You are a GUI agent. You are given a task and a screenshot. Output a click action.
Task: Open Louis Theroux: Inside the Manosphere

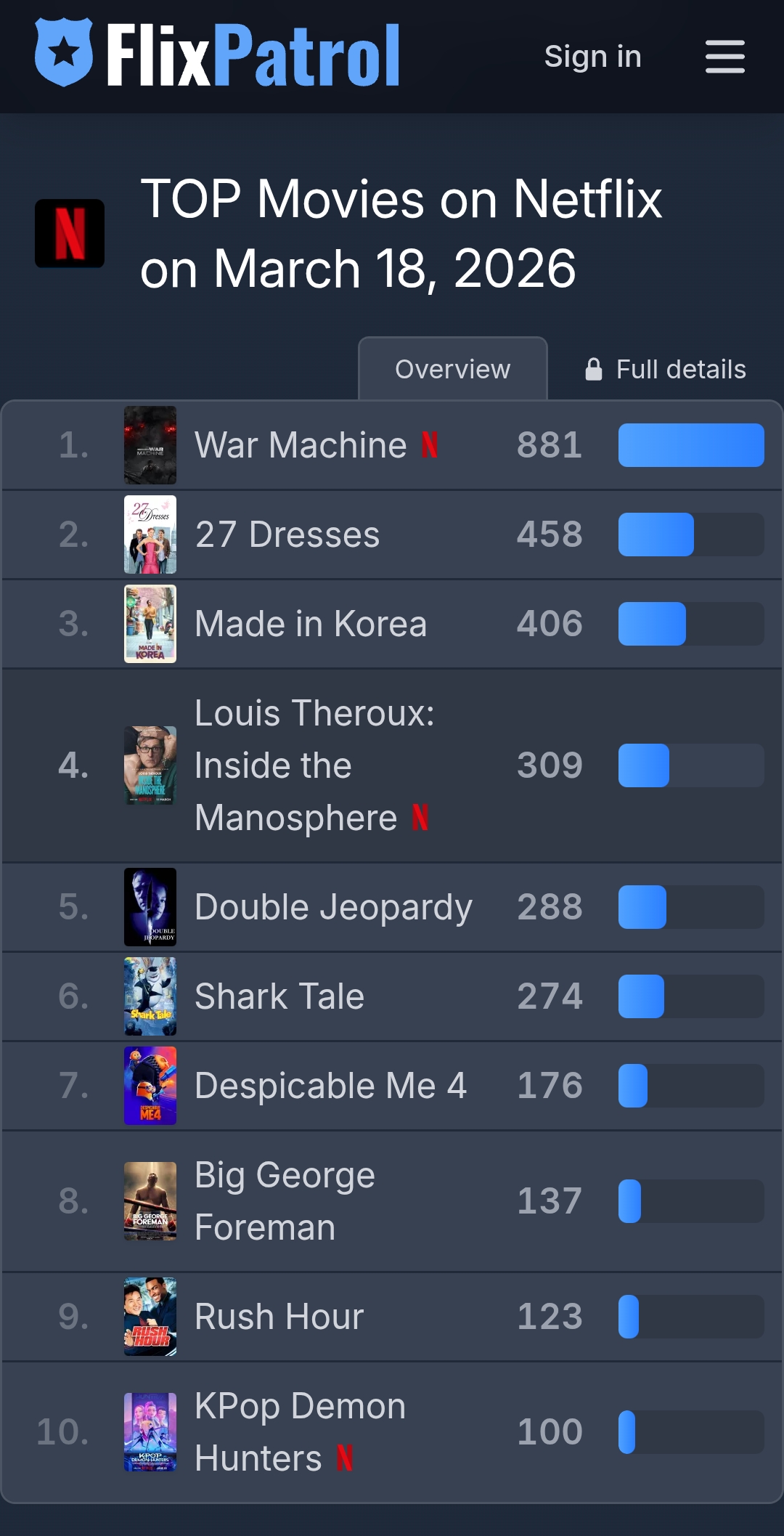point(314,765)
